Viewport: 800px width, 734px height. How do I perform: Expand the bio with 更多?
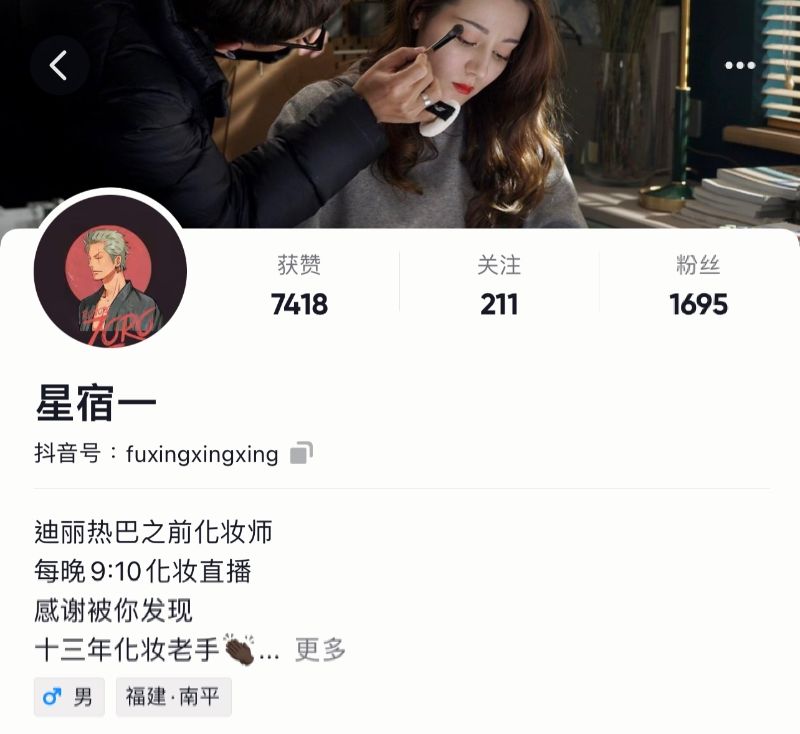click(x=320, y=650)
